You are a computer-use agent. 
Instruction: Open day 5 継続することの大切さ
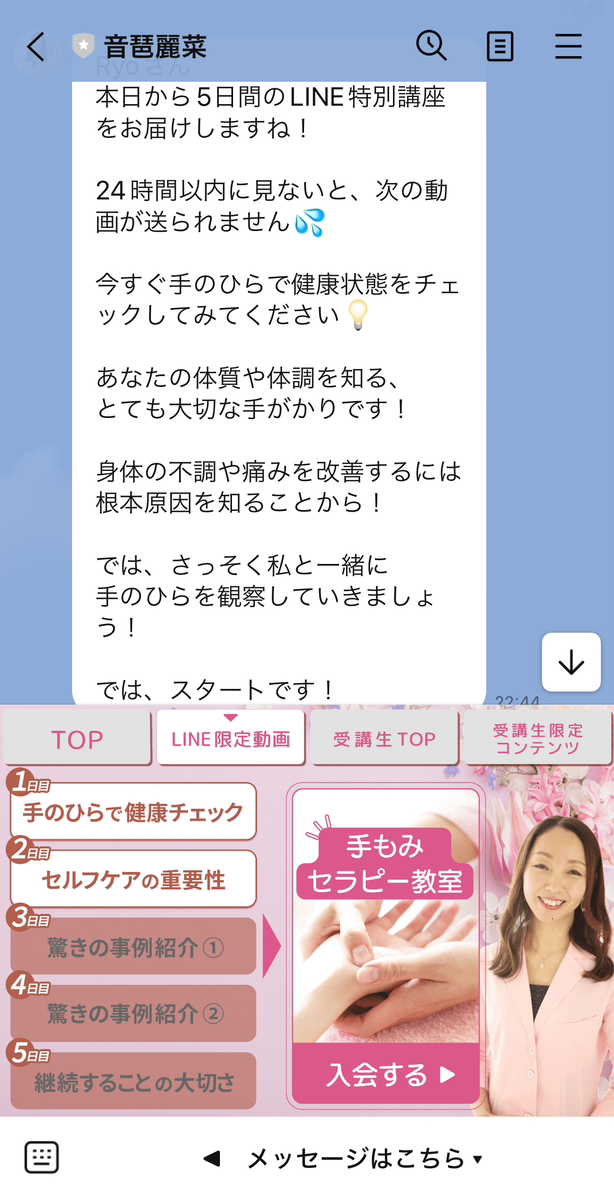pos(133,1082)
